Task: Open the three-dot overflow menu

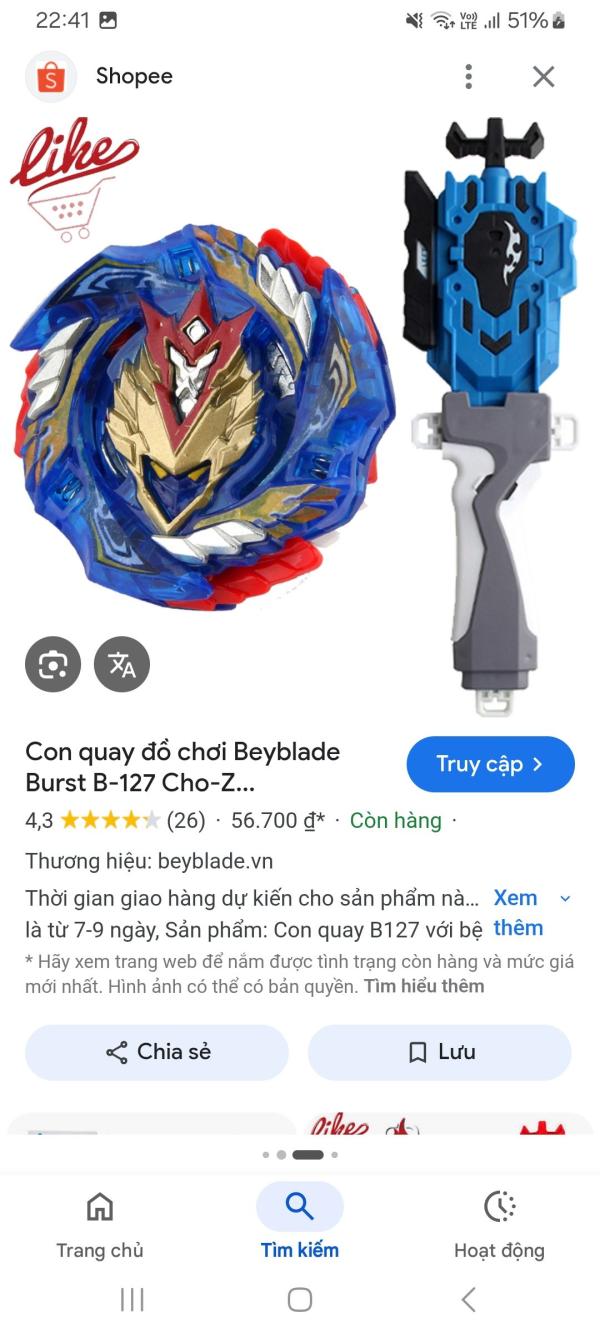Action: point(468,77)
